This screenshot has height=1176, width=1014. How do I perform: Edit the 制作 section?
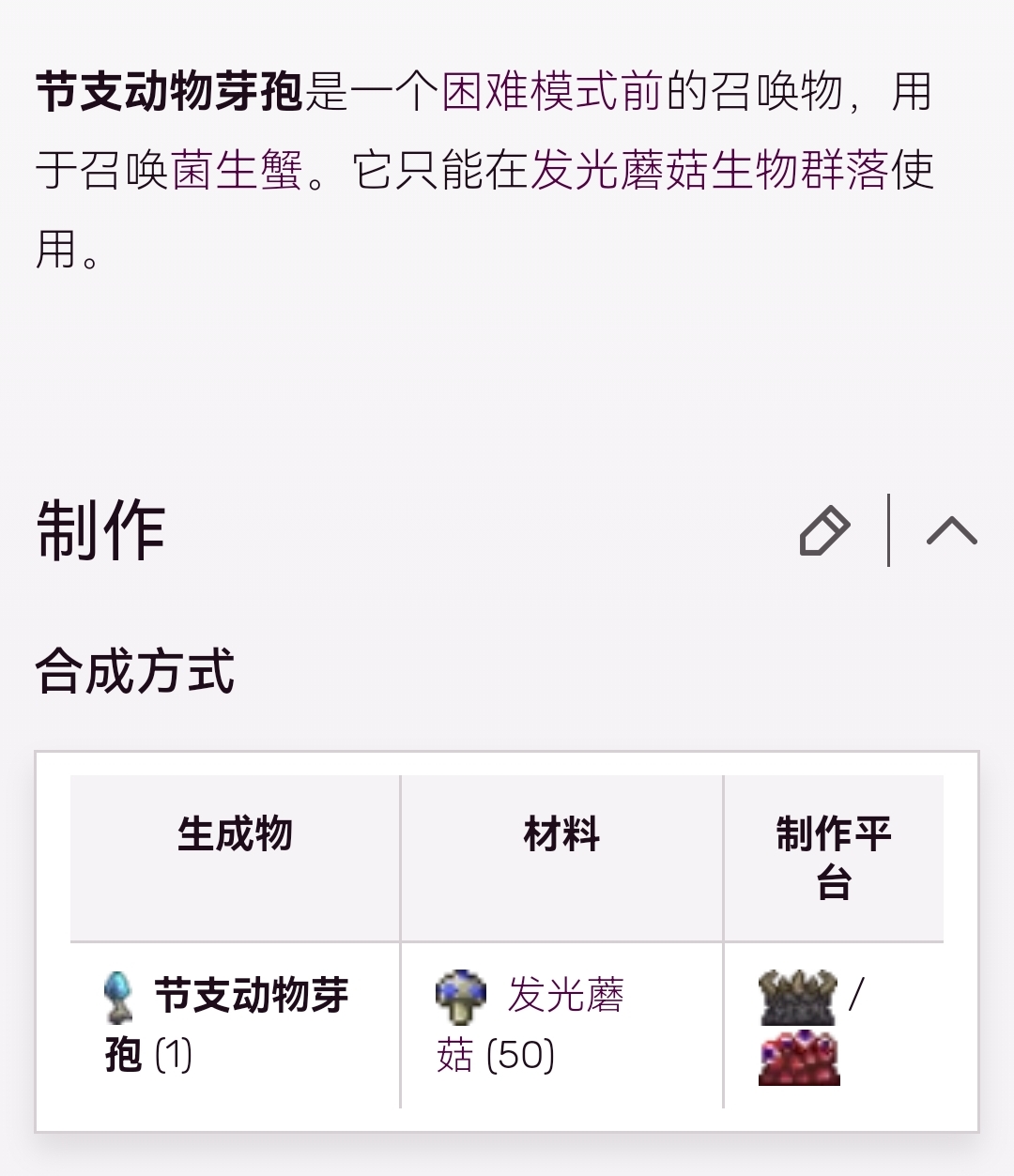824,530
